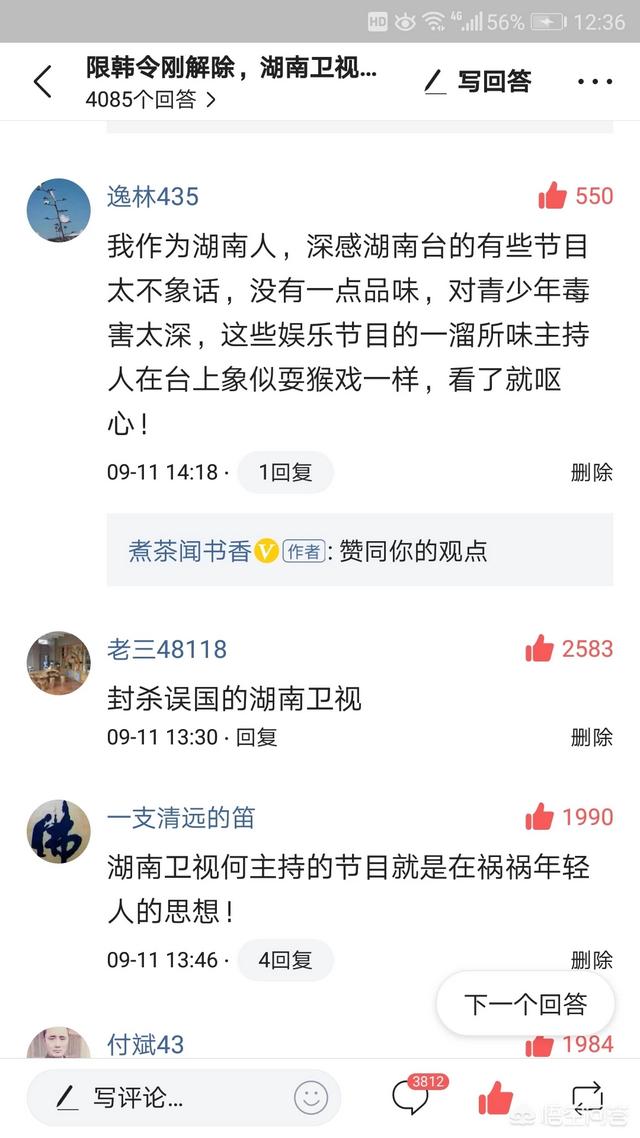Like the comment from 一支清远的笛

(540, 817)
